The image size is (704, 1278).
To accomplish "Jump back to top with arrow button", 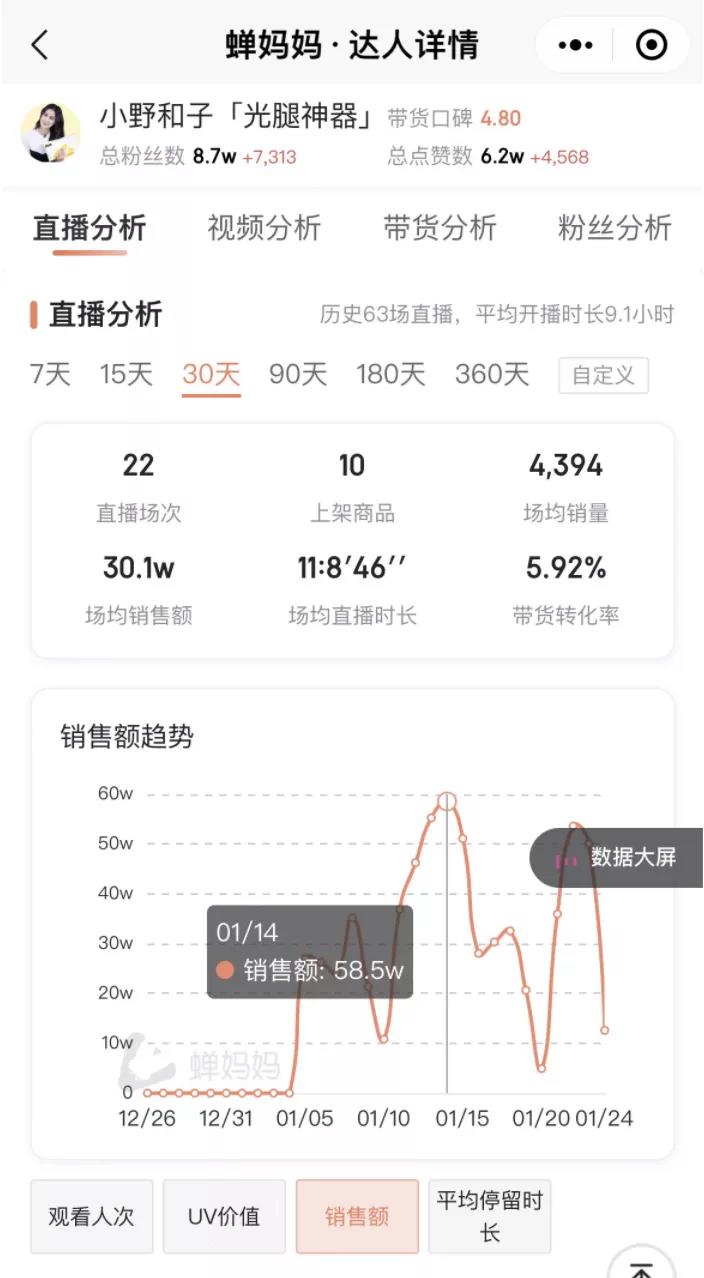I will [x=642, y=1265].
